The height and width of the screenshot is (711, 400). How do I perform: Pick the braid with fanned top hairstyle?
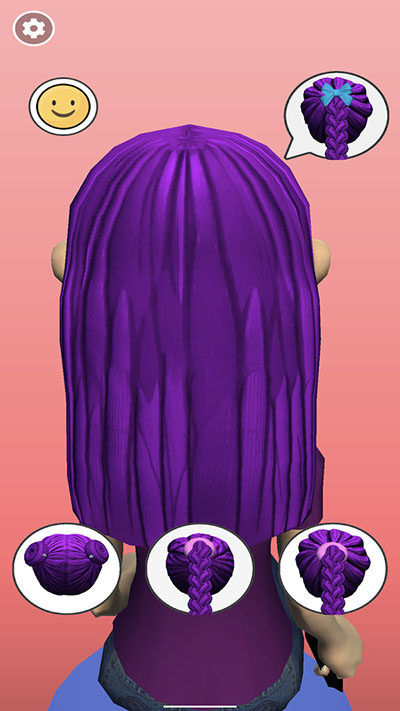333,569
